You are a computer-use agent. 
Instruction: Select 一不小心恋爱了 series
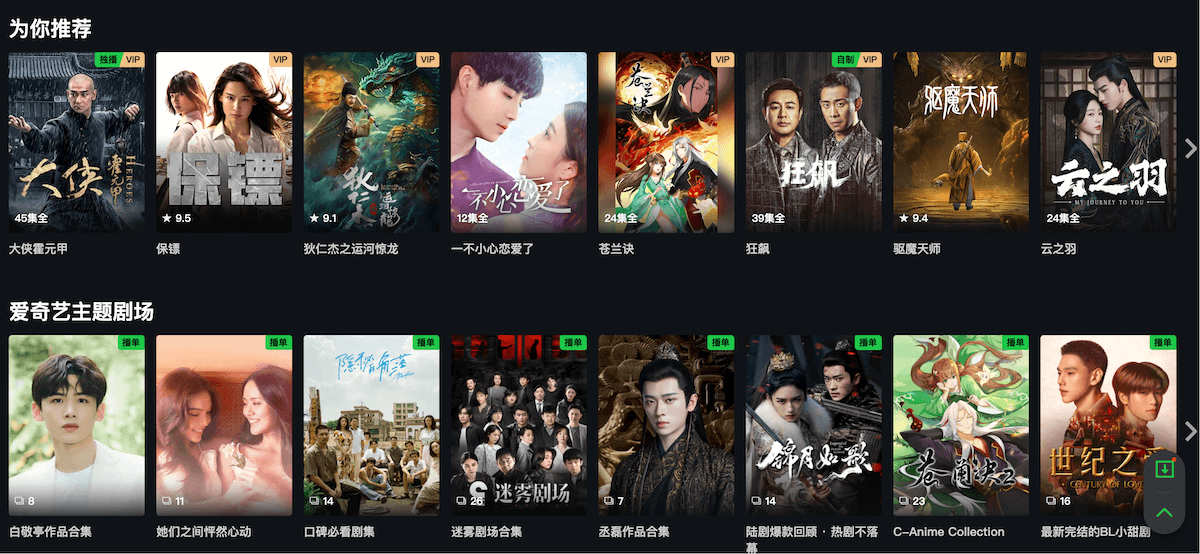tap(518, 142)
